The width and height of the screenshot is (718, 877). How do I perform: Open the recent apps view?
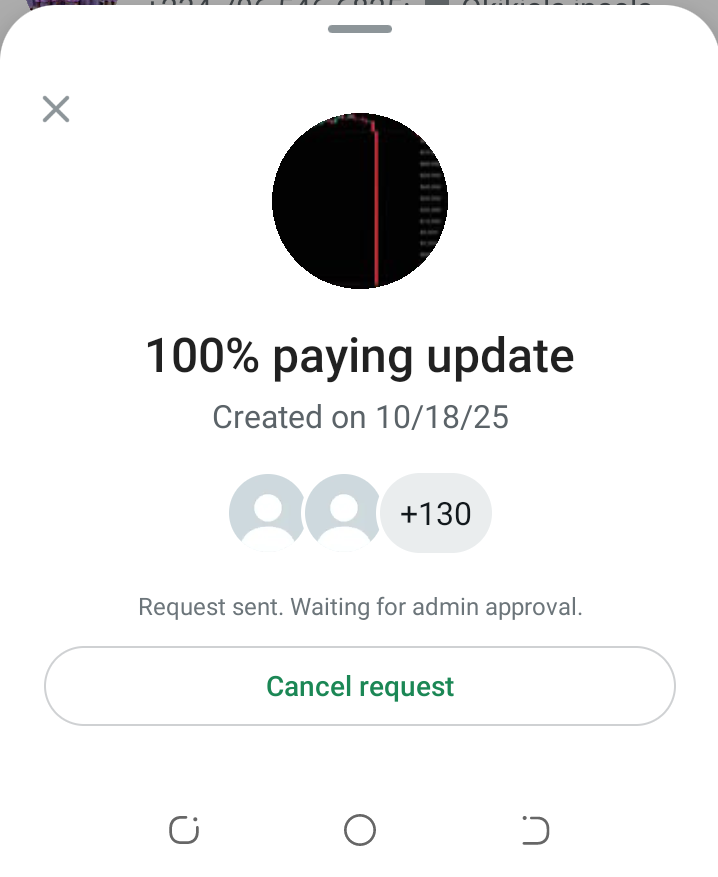pos(184,830)
